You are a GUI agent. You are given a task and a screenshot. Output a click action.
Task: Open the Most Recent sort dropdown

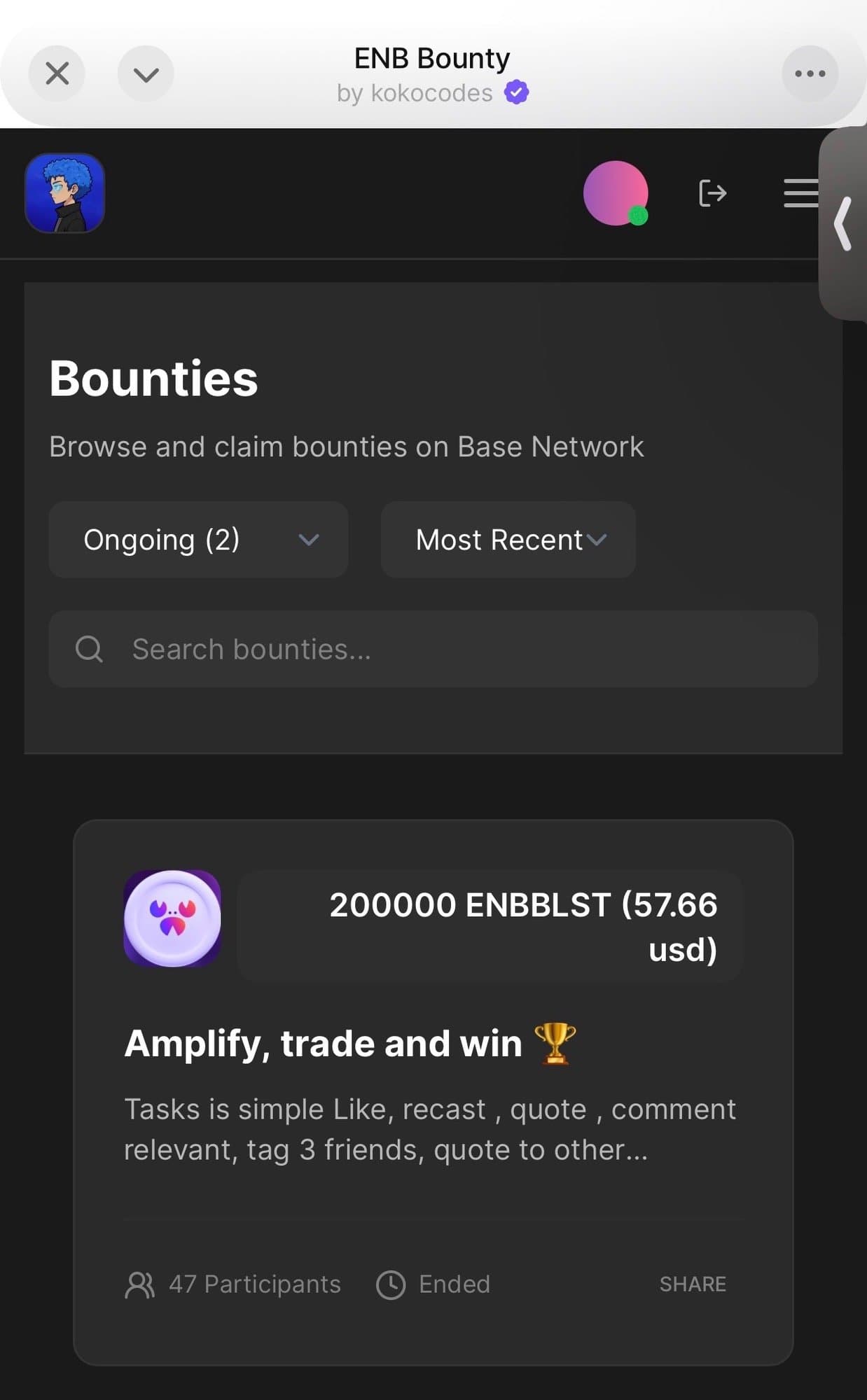[x=508, y=540]
